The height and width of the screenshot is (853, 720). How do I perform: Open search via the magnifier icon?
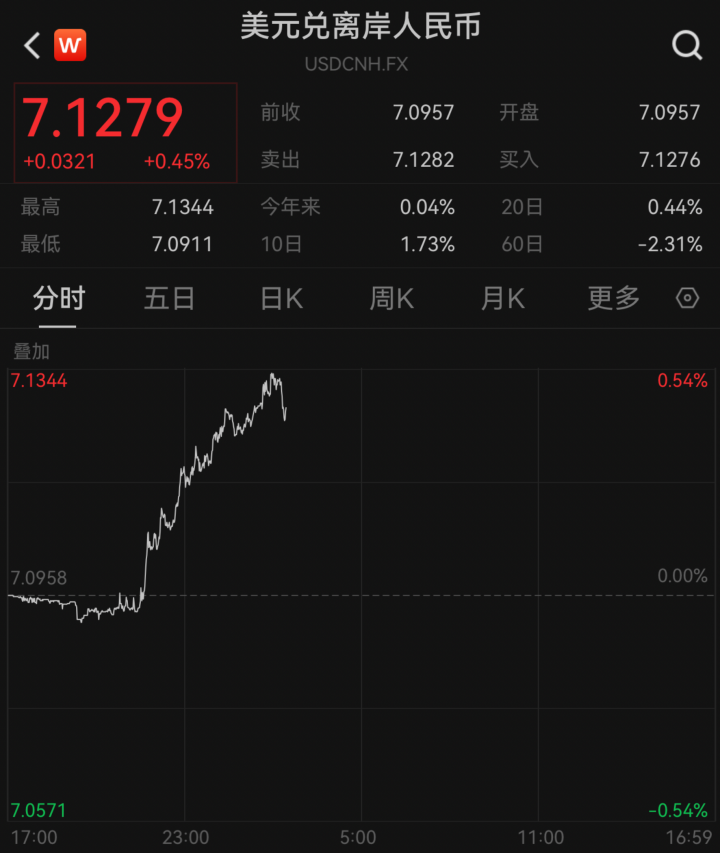pyautogui.click(x=686, y=44)
